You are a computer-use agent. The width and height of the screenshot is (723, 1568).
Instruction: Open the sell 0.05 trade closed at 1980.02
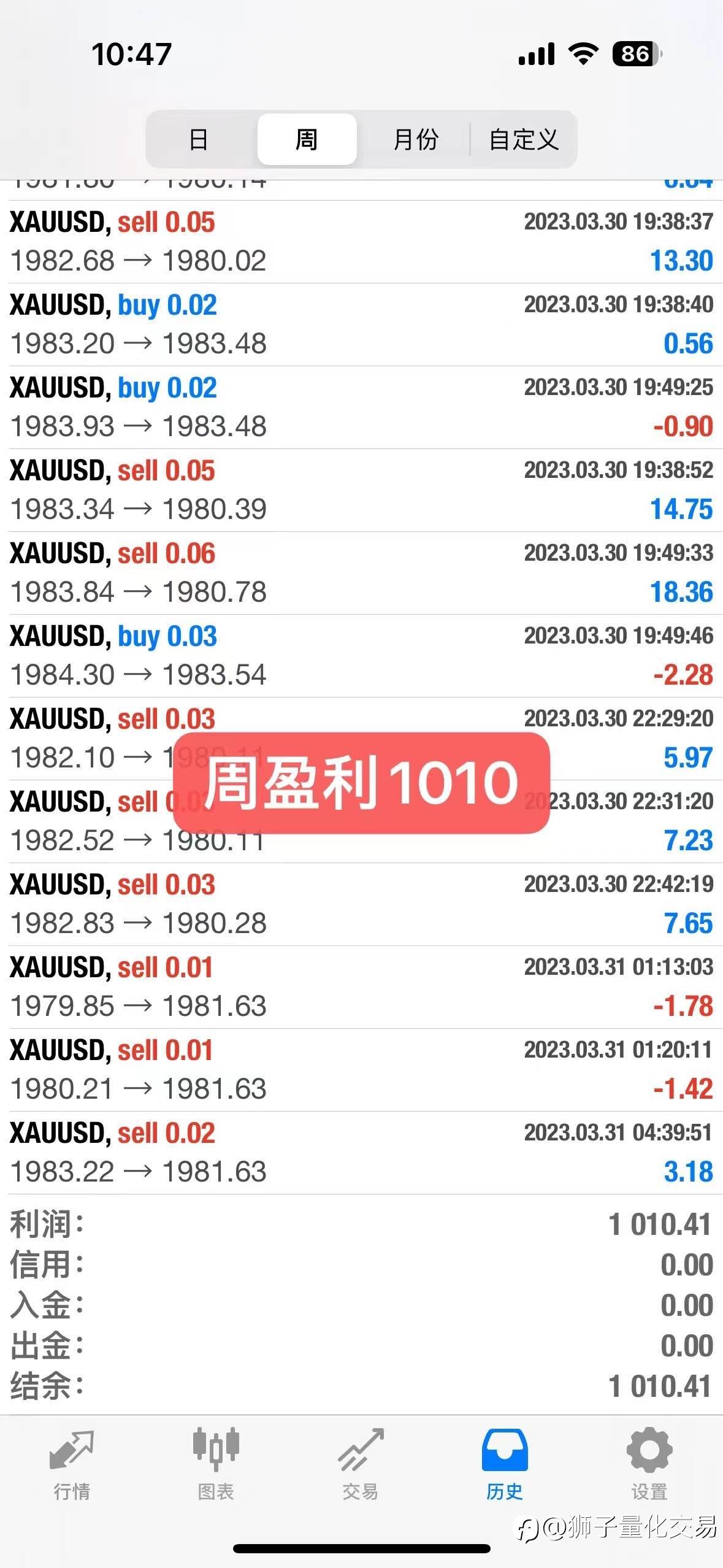point(361,242)
